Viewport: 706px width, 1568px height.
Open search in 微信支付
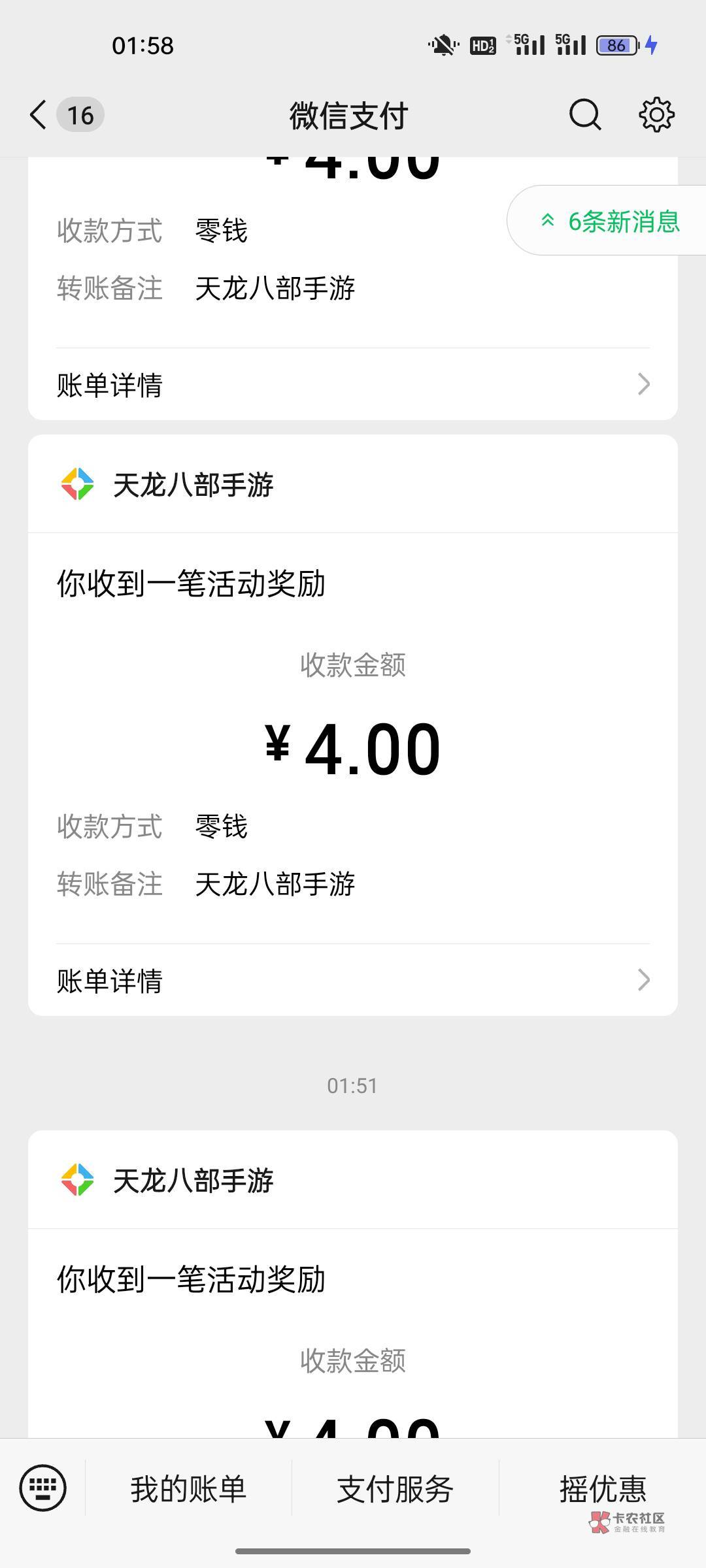click(x=584, y=115)
